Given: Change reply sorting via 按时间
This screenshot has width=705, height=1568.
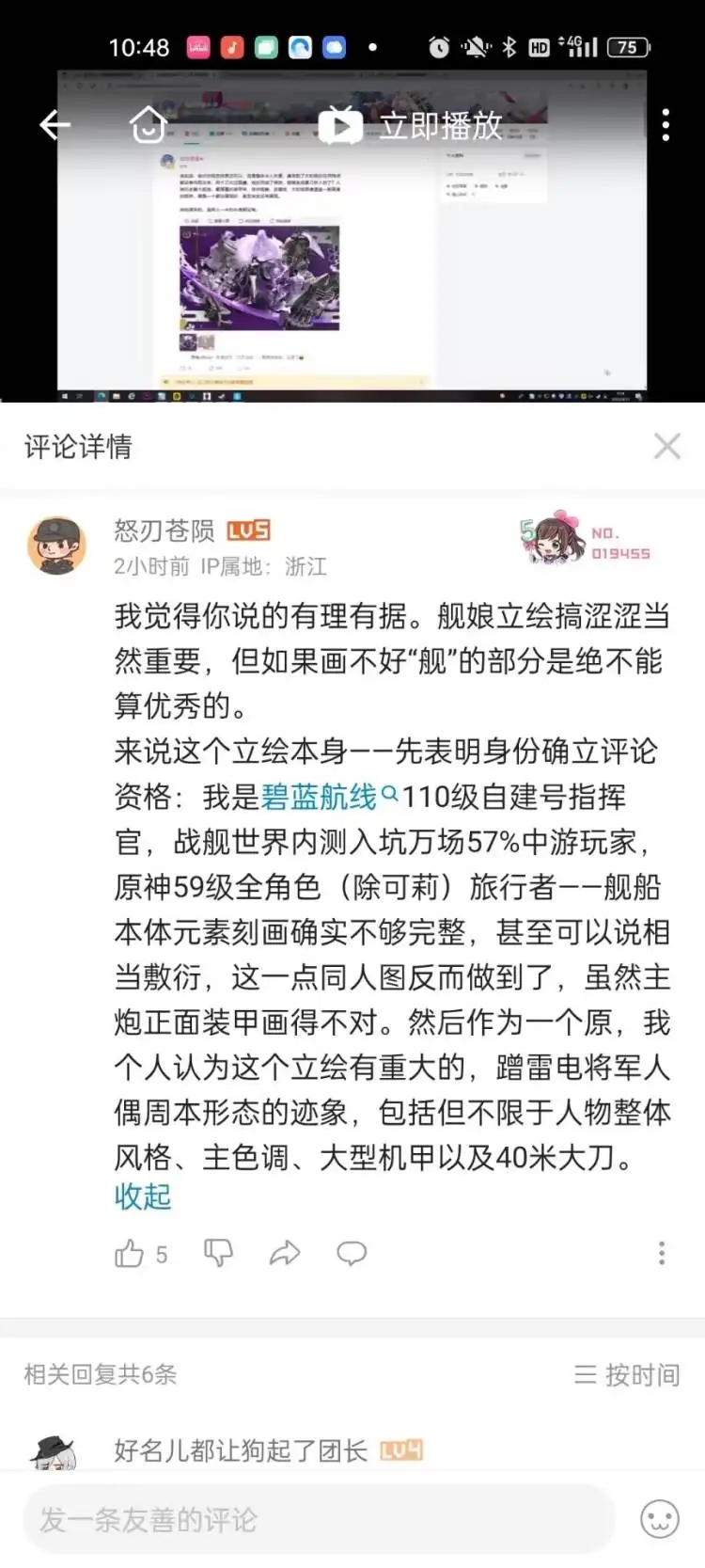Looking at the screenshot, I should [x=627, y=1375].
